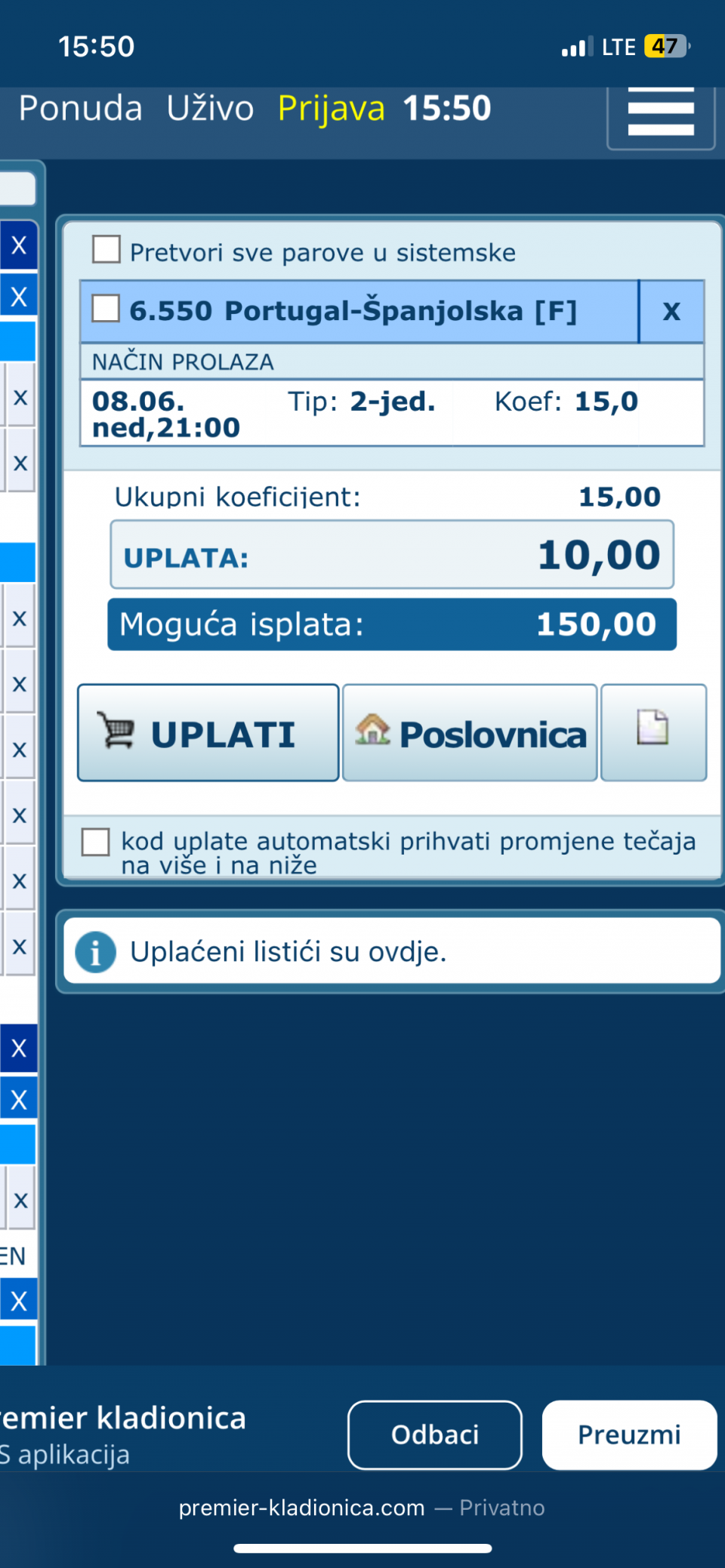The width and height of the screenshot is (725, 1568).
Task: Dismiss the app banner with Odbaci
Action: [435, 1434]
